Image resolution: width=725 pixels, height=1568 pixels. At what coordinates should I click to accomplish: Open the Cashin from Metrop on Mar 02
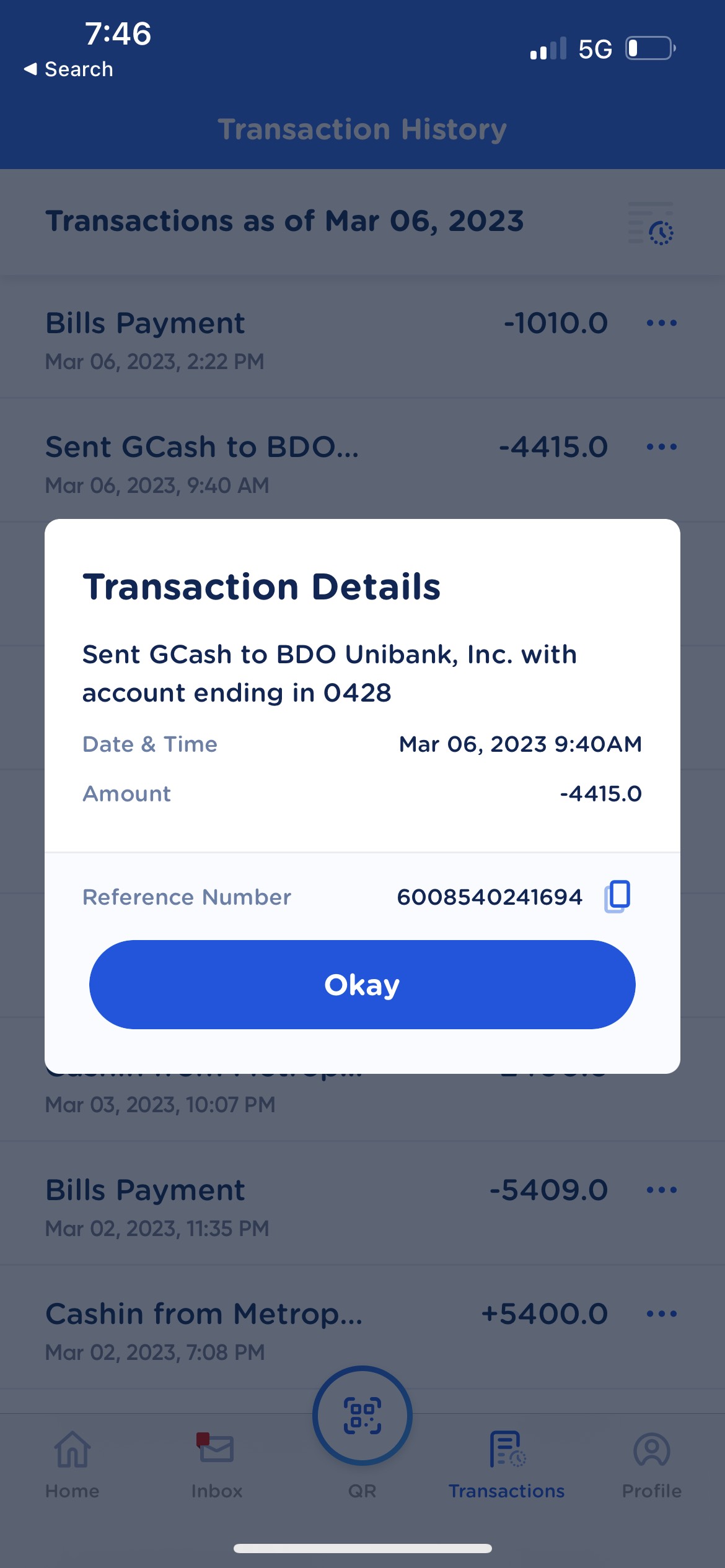(248, 1328)
